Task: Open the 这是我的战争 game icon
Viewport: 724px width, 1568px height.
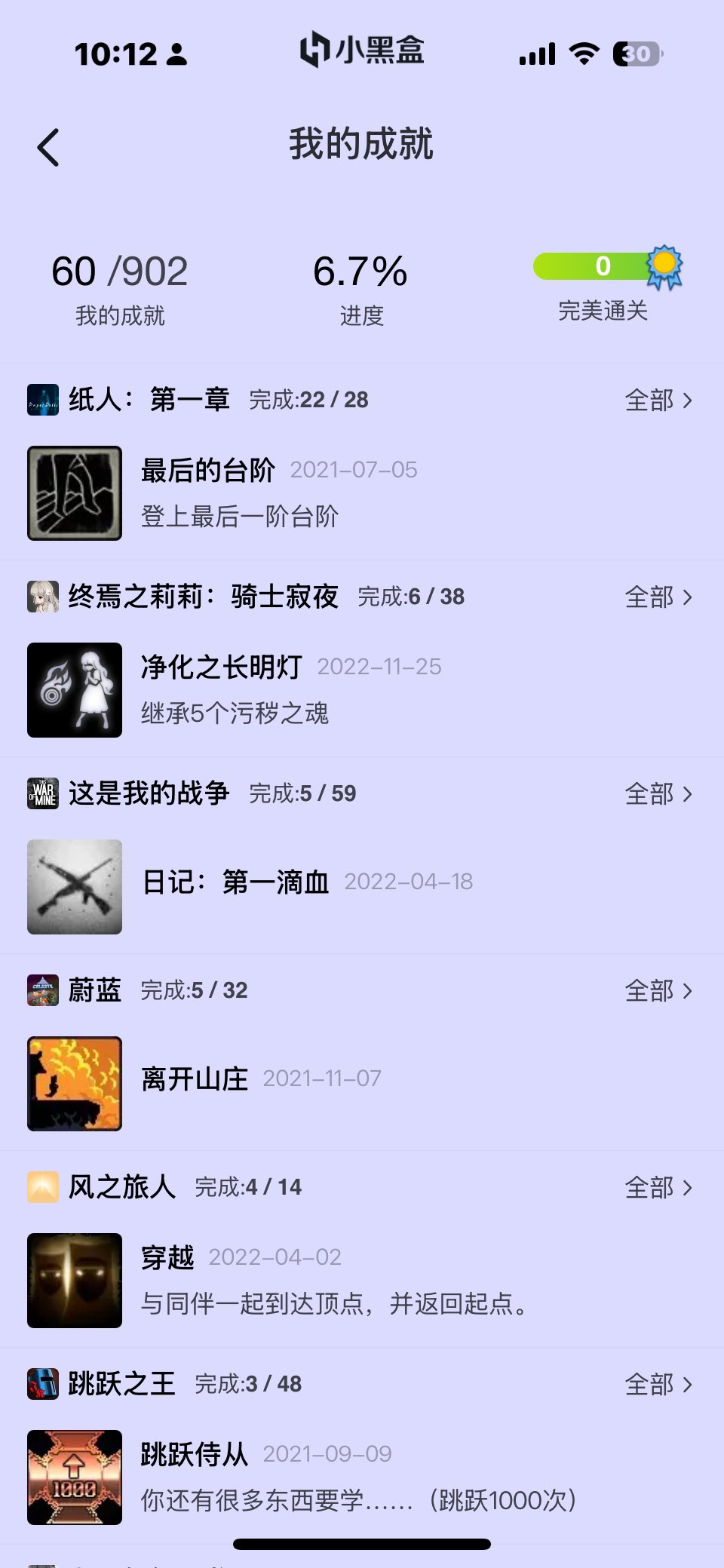Action: [42, 793]
